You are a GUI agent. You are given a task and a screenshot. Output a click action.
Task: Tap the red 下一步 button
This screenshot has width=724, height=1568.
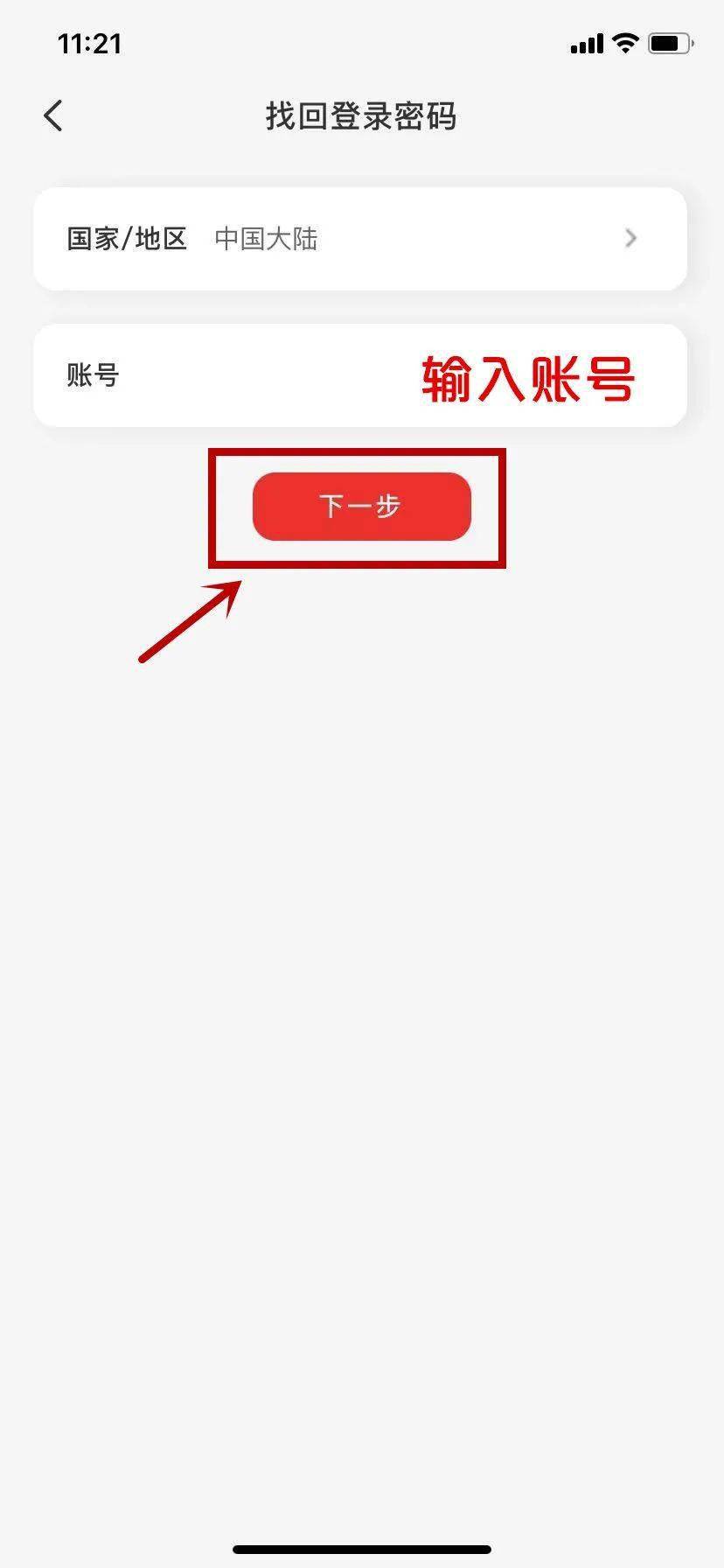[x=361, y=507]
